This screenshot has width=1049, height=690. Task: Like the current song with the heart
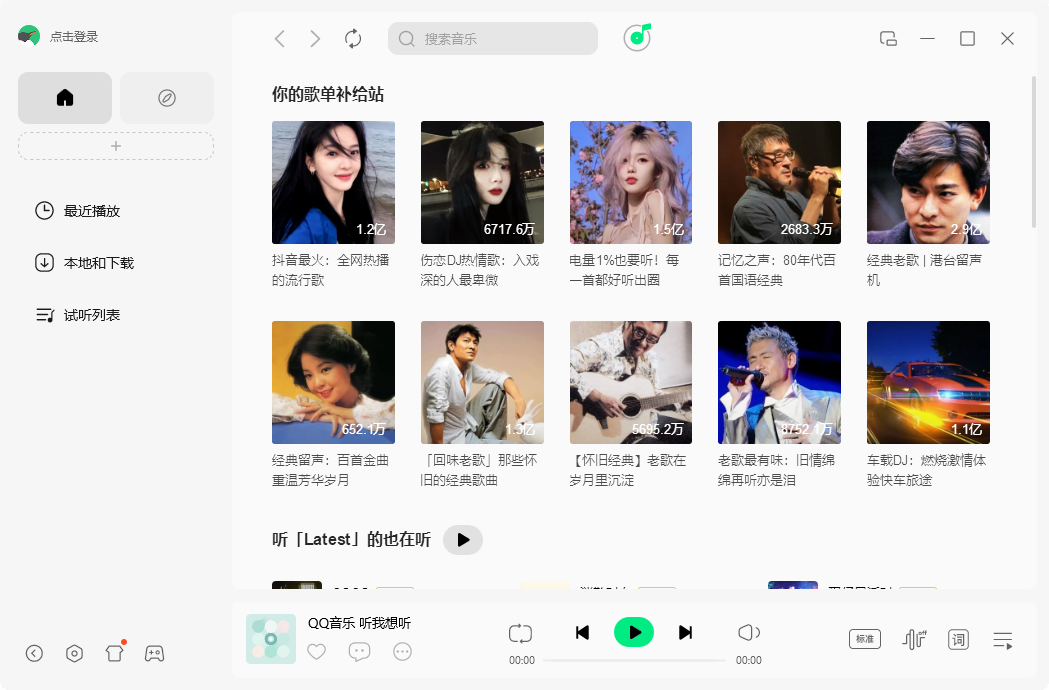coord(317,652)
